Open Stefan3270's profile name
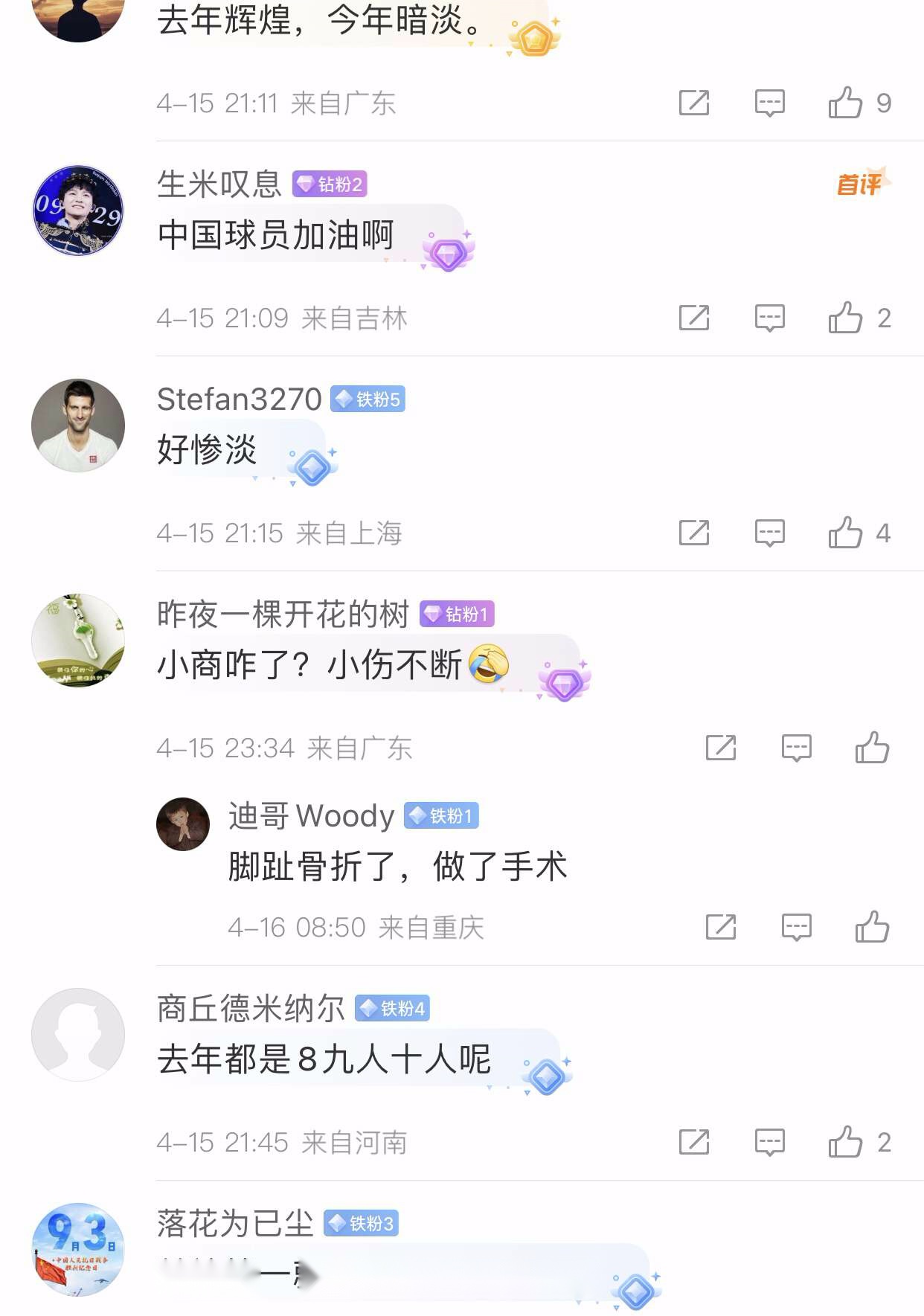This screenshot has height=1316, width=924. click(239, 399)
